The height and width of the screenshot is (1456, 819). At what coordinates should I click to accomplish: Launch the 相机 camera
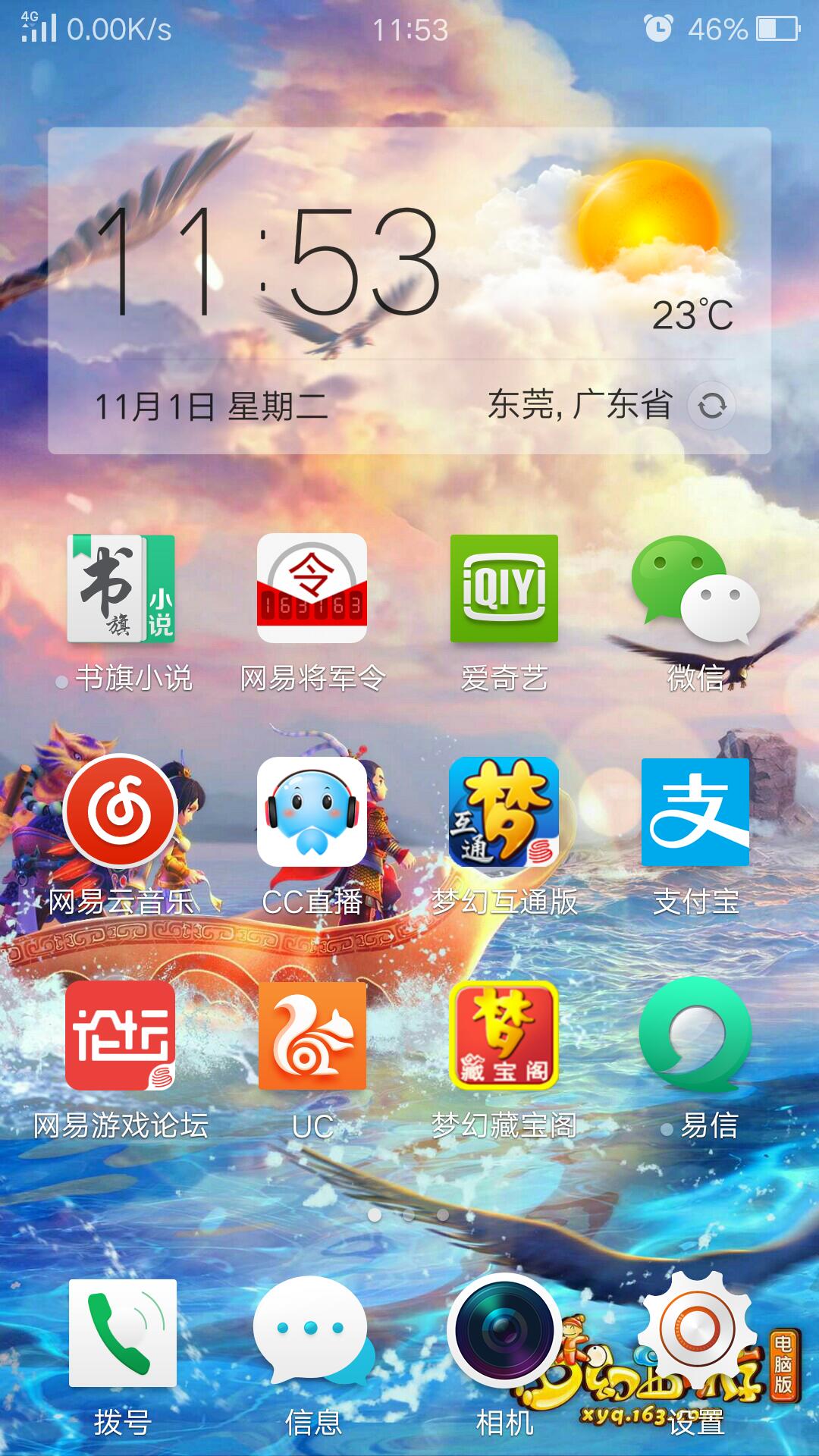click(504, 1333)
